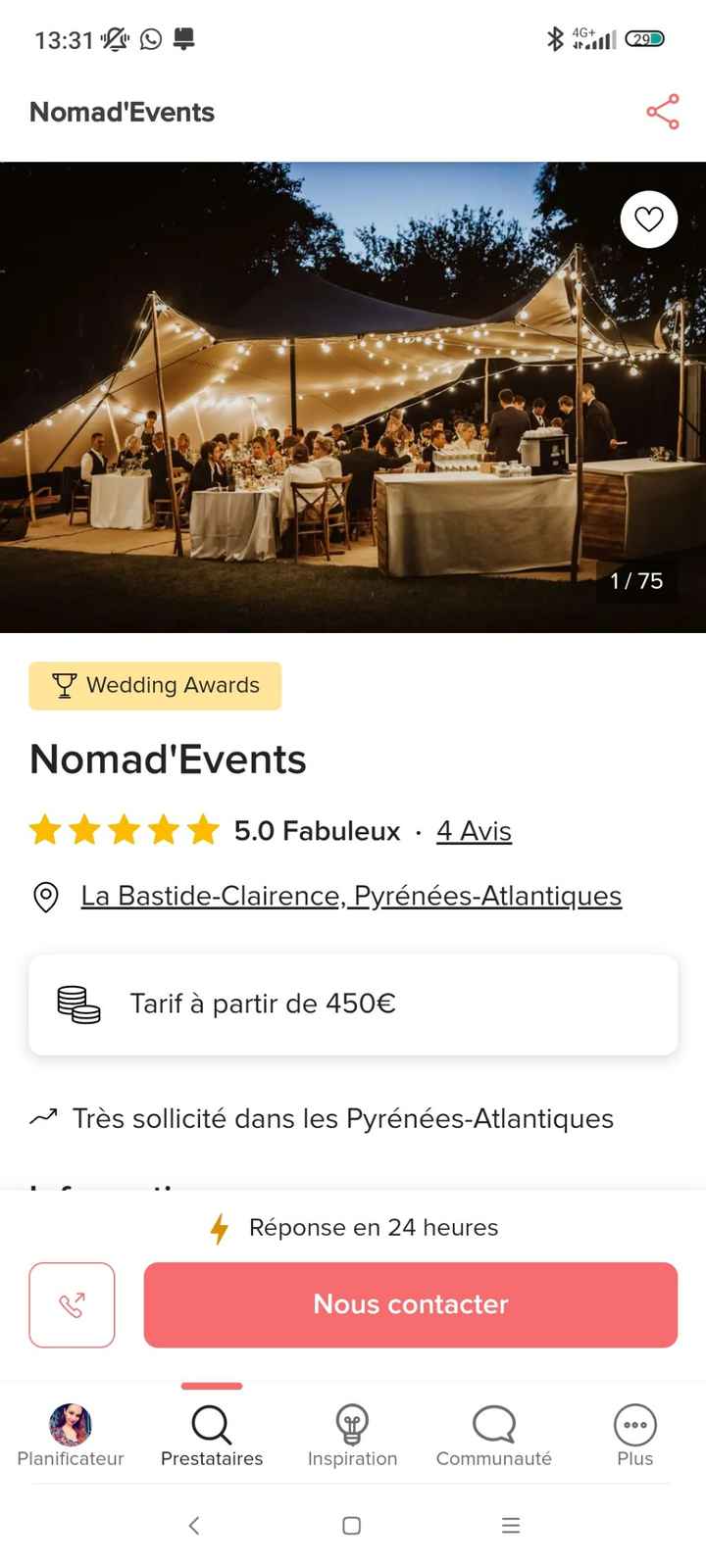
Task: Tap the coins pricing icon
Action: tap(77, 1004)
